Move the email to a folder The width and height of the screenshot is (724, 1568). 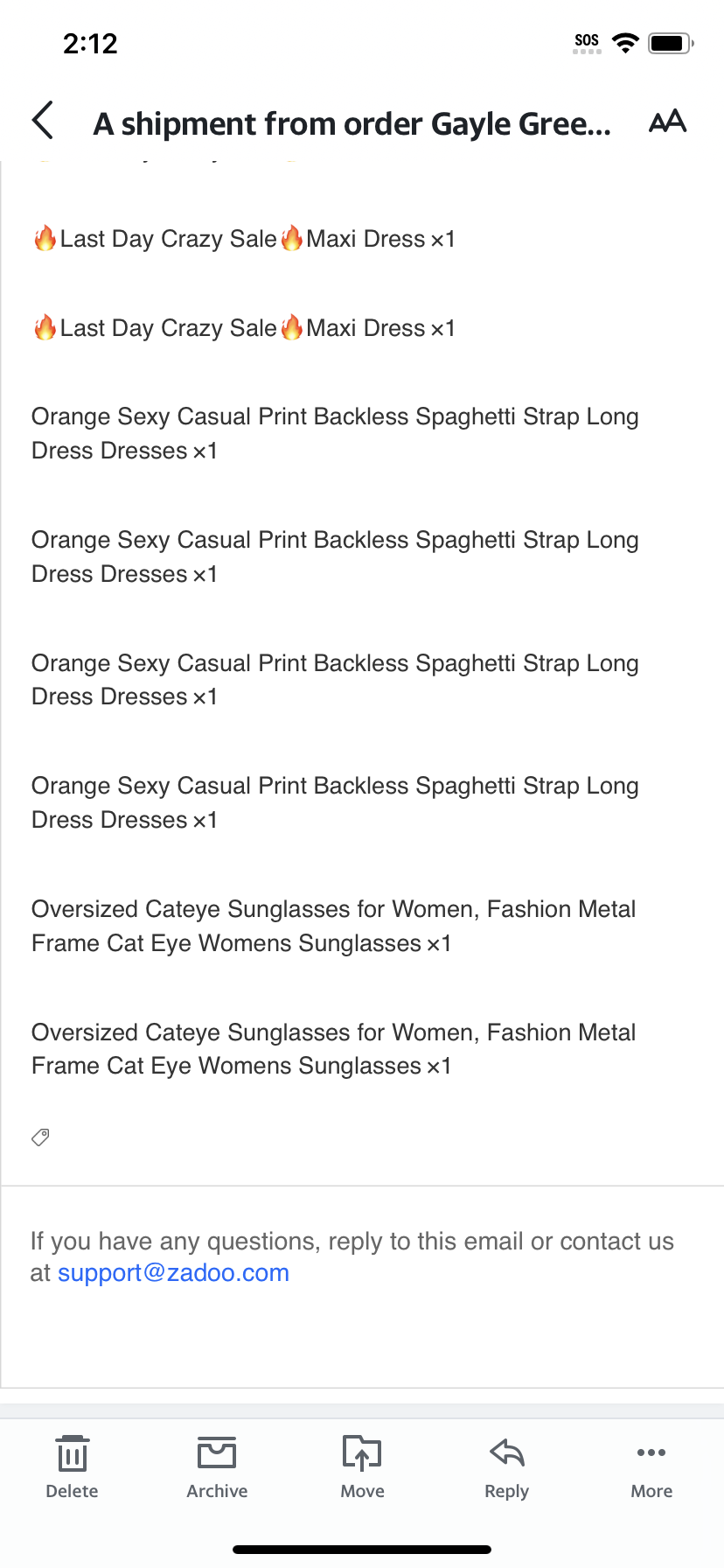(x=362, y=1467)
